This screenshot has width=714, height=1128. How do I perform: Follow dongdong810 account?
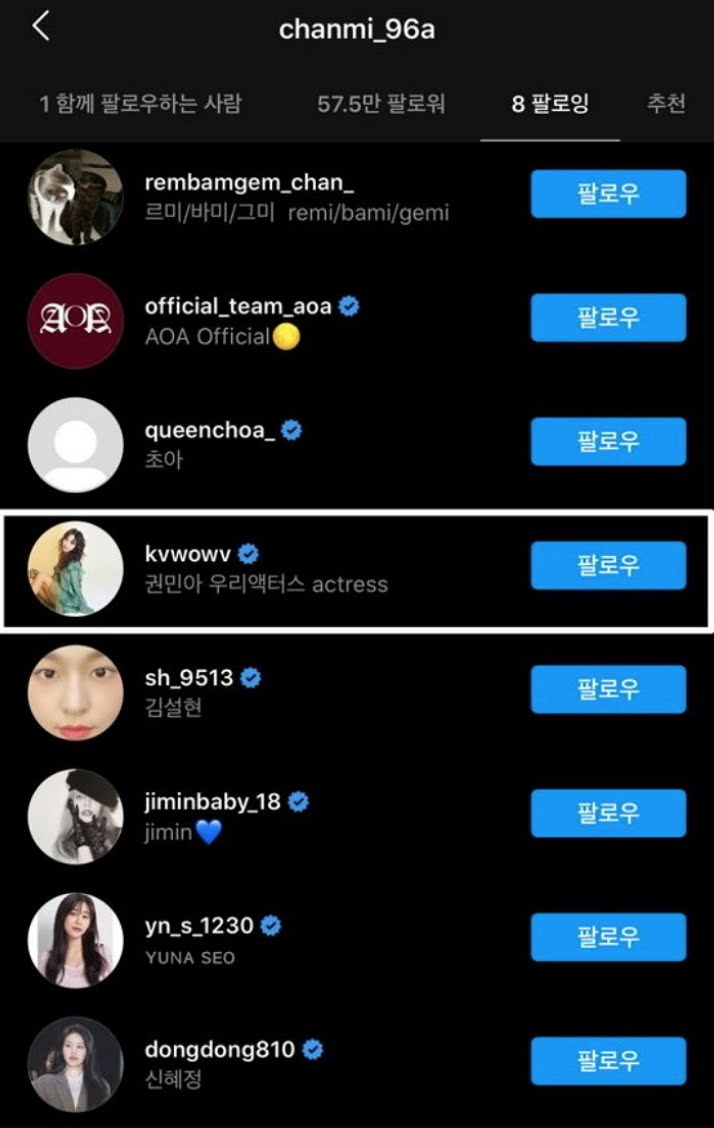(x=608, y=1061)
